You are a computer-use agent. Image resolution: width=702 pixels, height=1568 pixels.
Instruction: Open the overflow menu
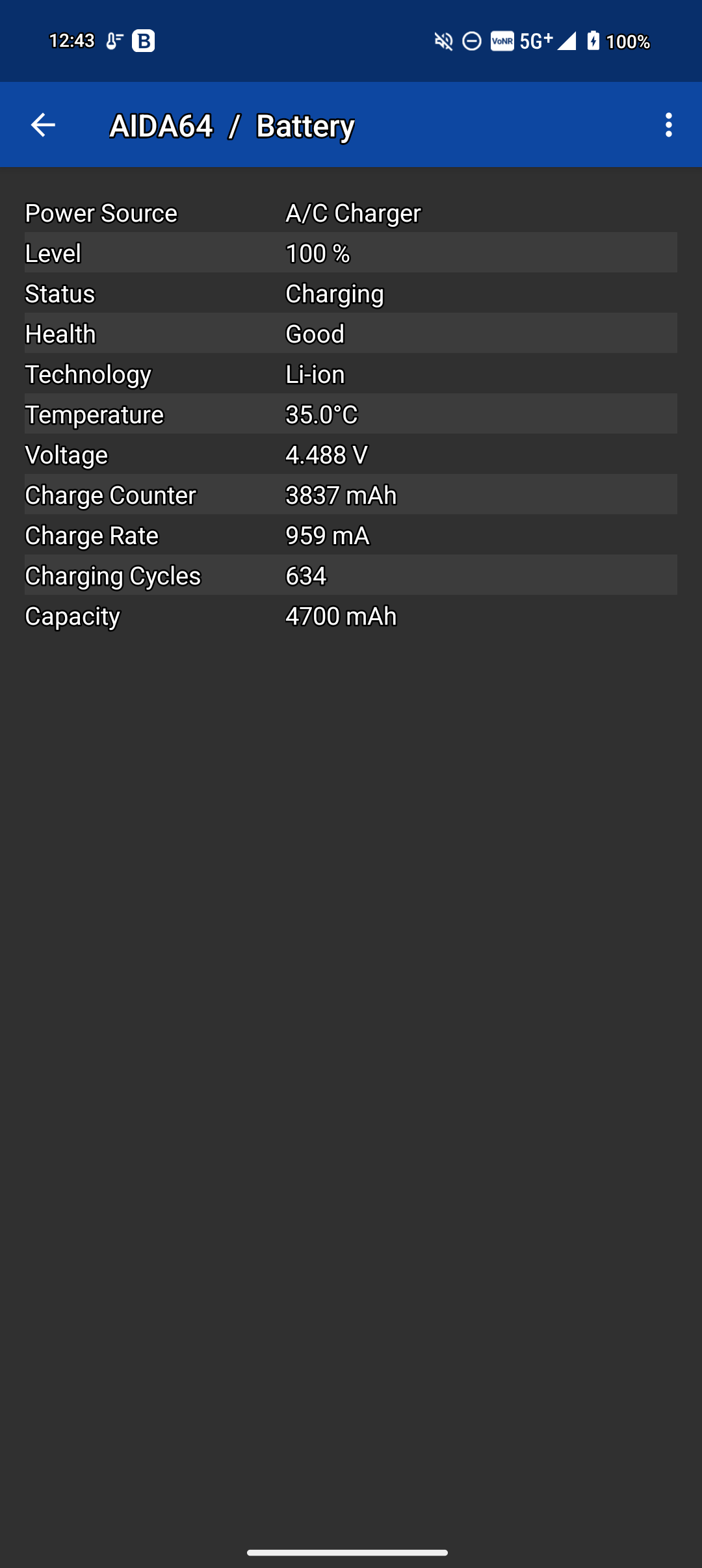point(668,125)
